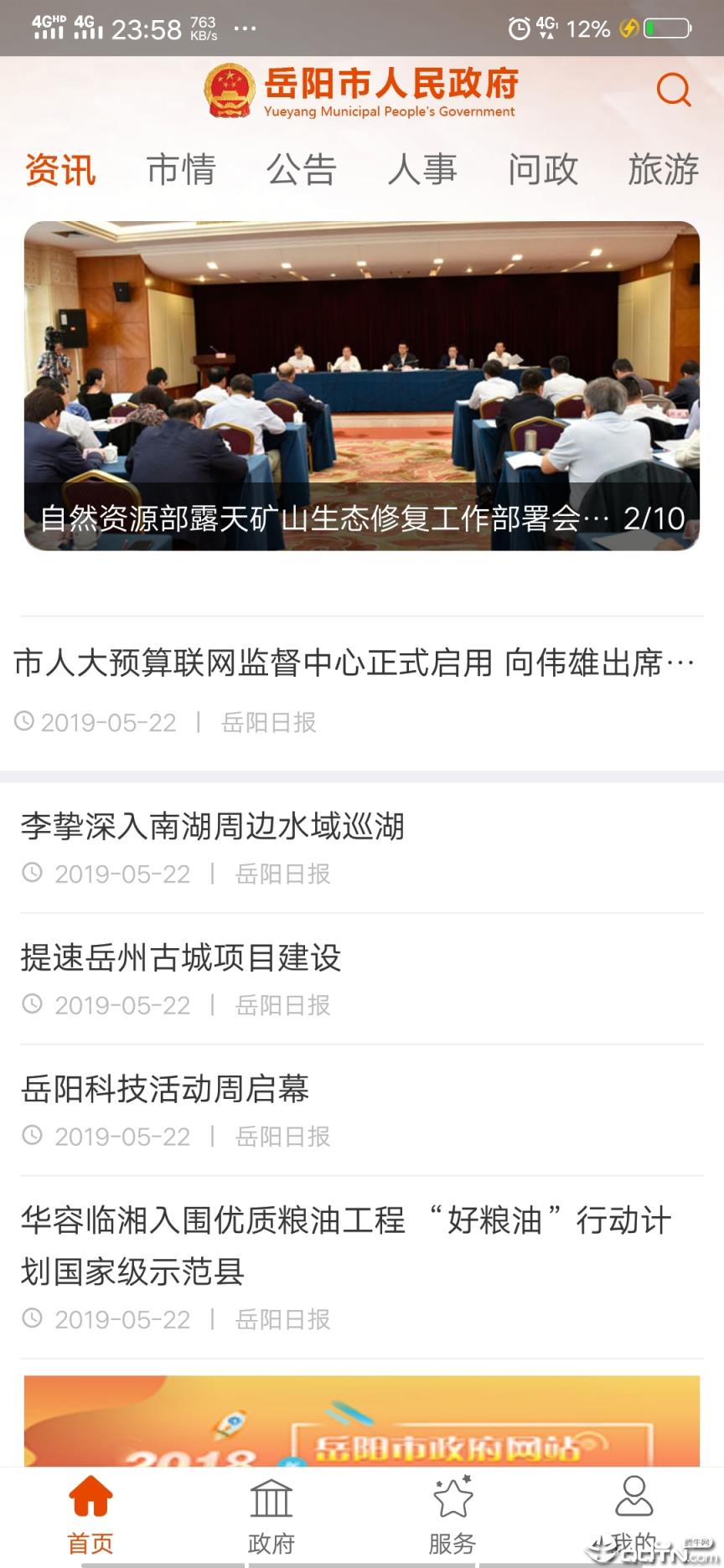Select the 人事 personnel tab
This screenshot has width=724, height=1568.
tap(422, 170)
